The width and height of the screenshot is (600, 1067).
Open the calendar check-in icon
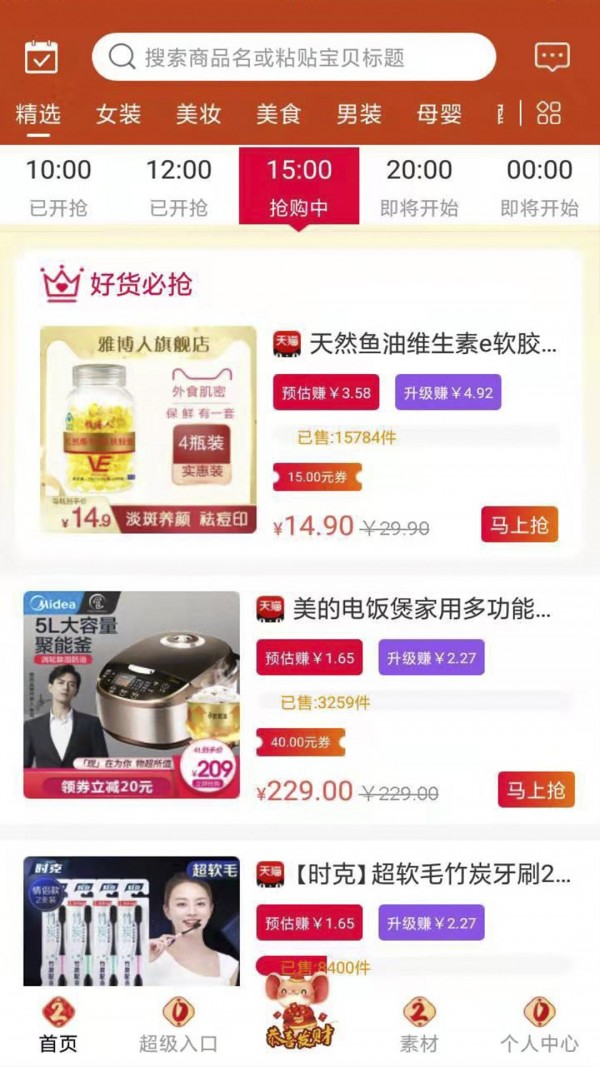(x=41, y=57)
